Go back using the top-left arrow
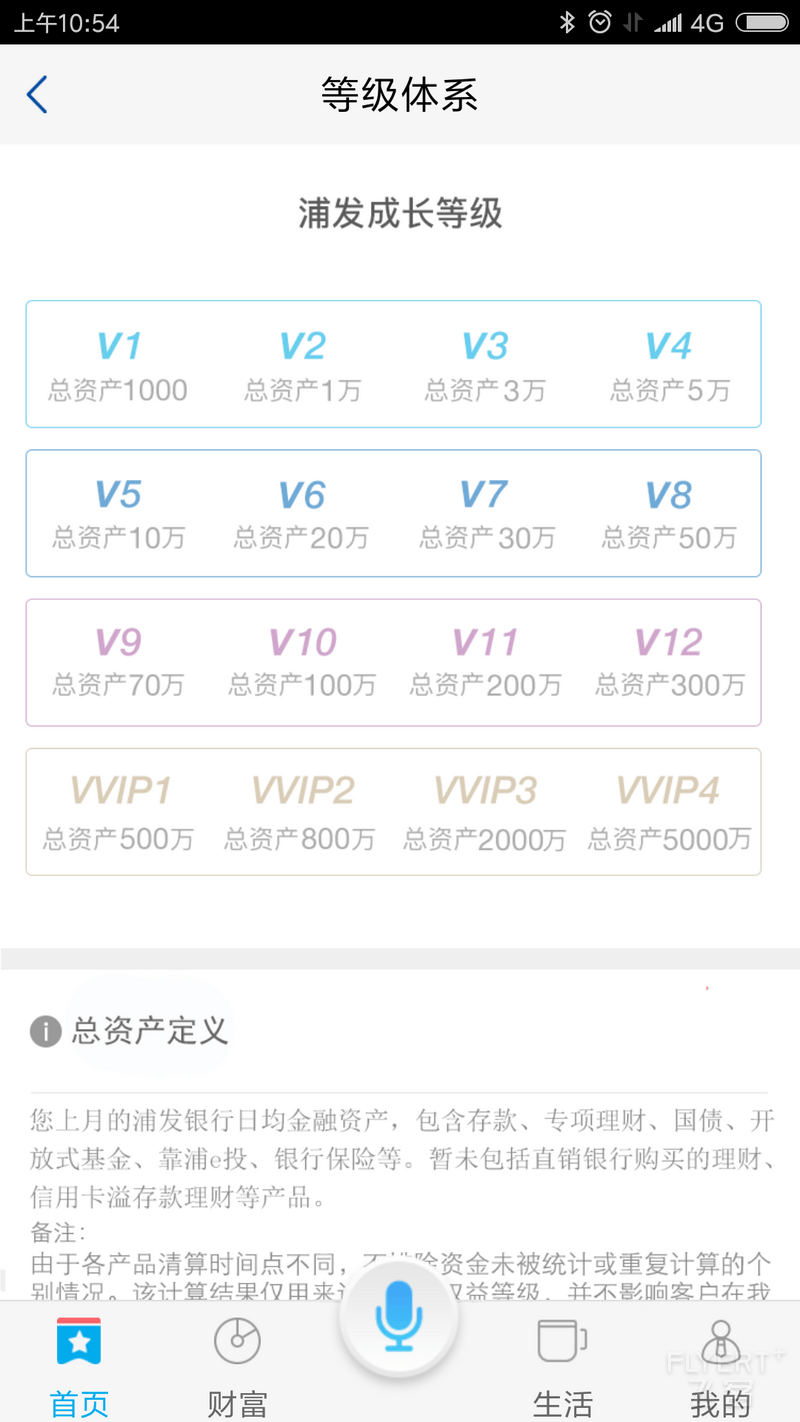The width and height of the screenshot is (800, 1422). [x=37, y=95]
